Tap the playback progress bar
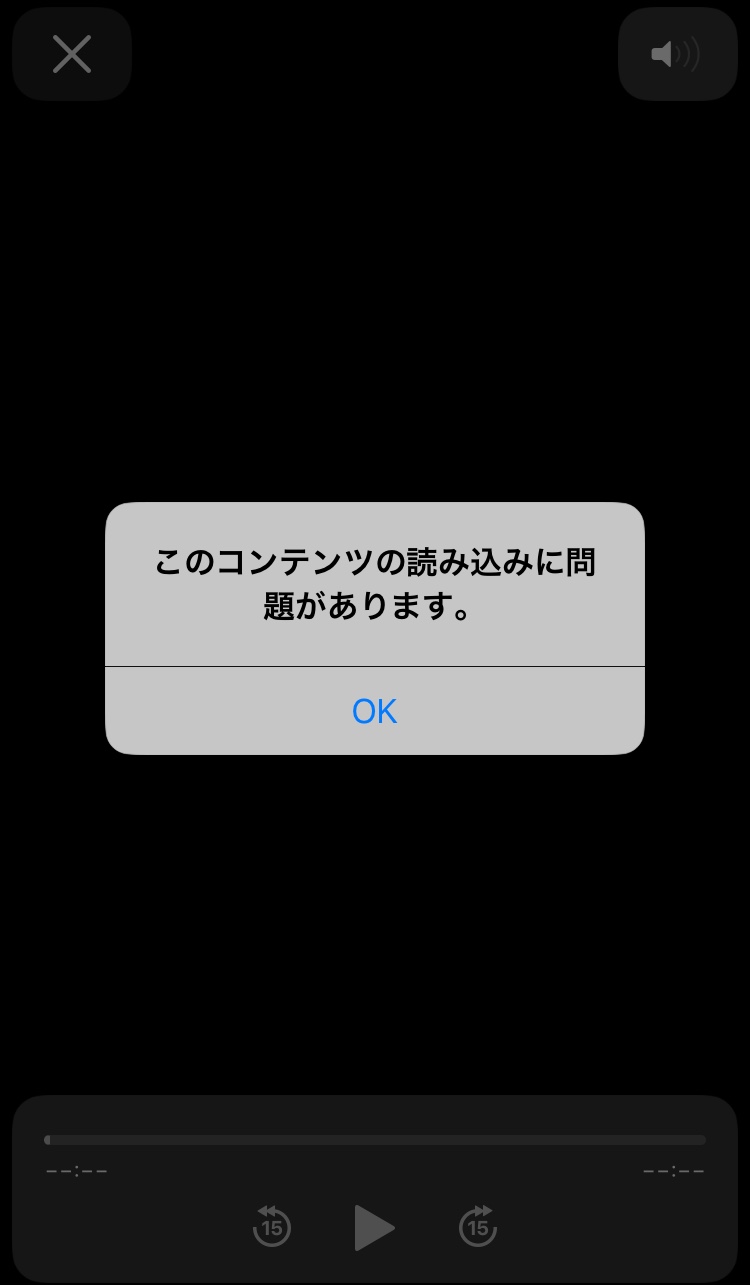750x1285 pixels. coord(375,1140)
